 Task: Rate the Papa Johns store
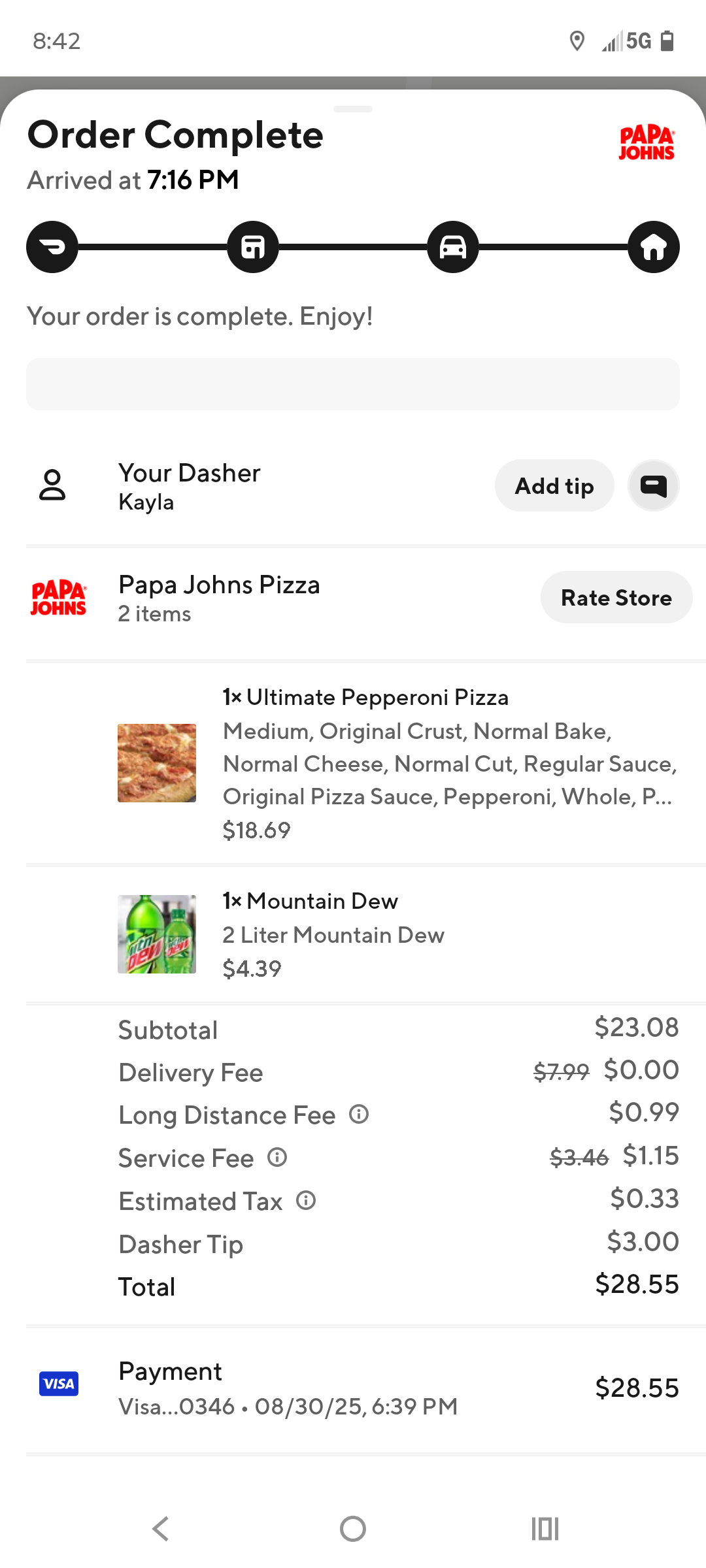pos(616,598)
